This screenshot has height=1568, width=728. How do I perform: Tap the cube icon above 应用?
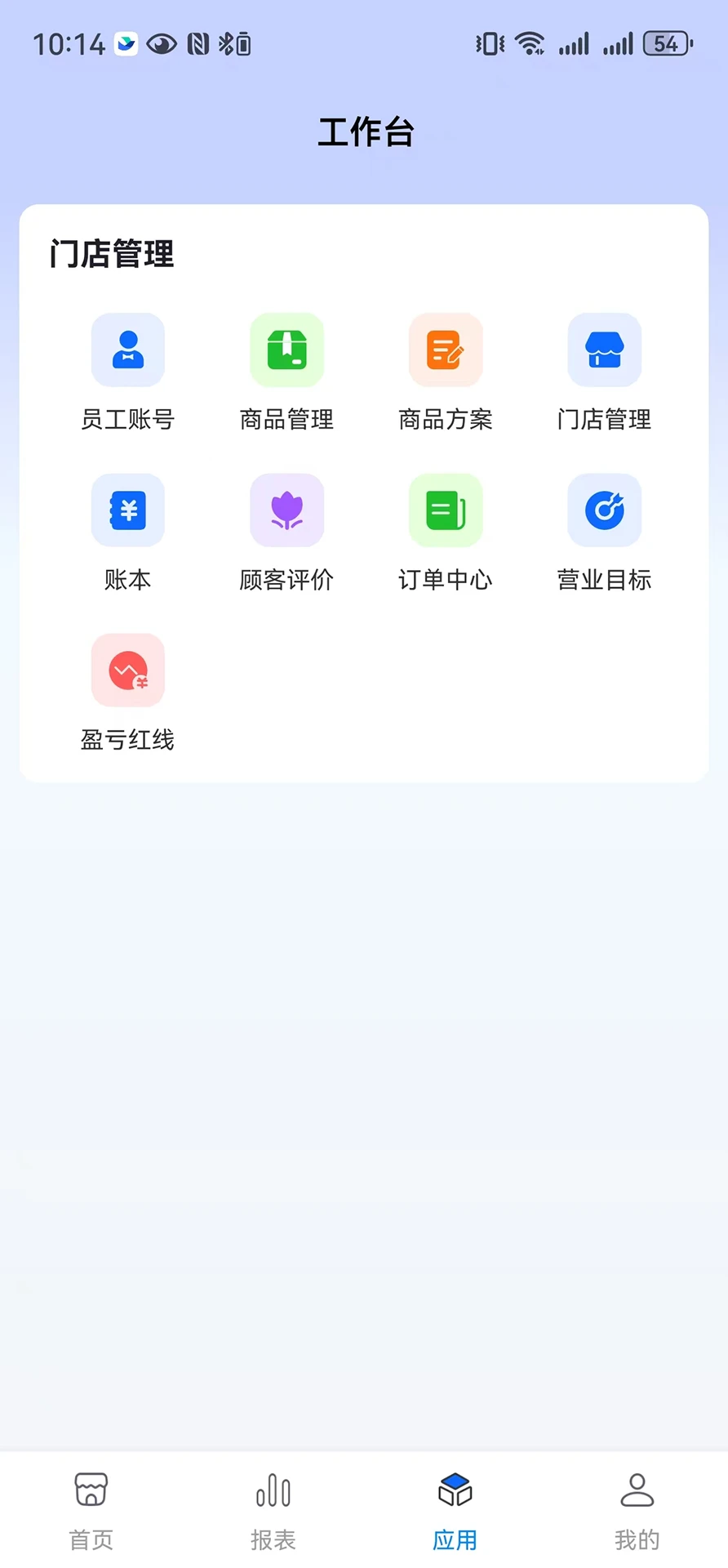[x=455, y=1490]
